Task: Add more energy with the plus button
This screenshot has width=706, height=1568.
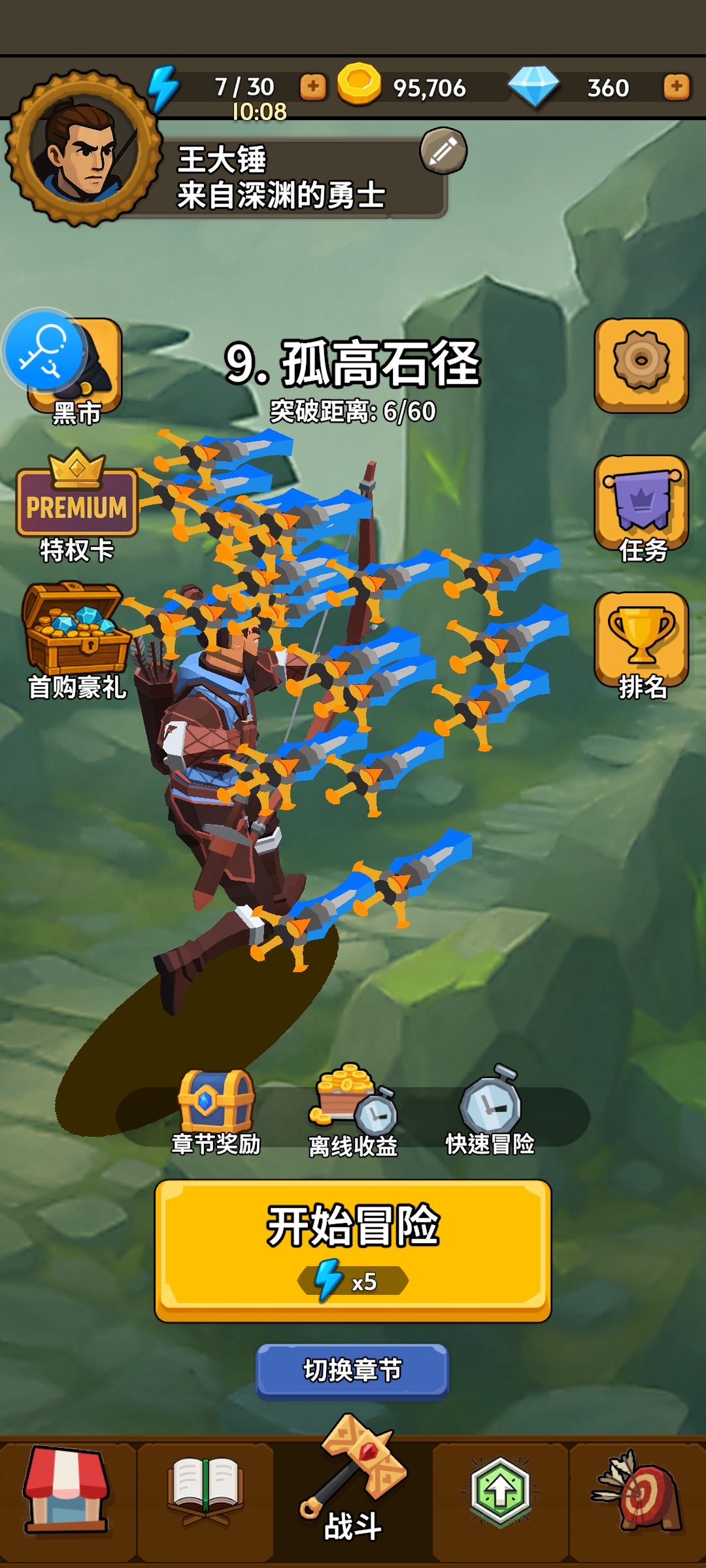Action: pos(313,86)
